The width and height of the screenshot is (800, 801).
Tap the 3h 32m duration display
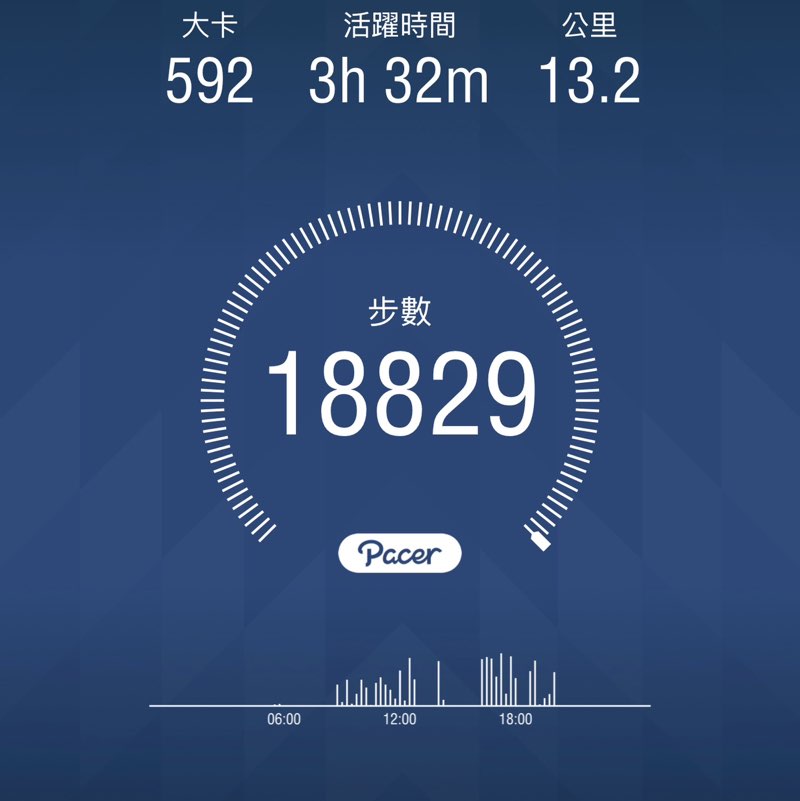(x=400, y=82)
